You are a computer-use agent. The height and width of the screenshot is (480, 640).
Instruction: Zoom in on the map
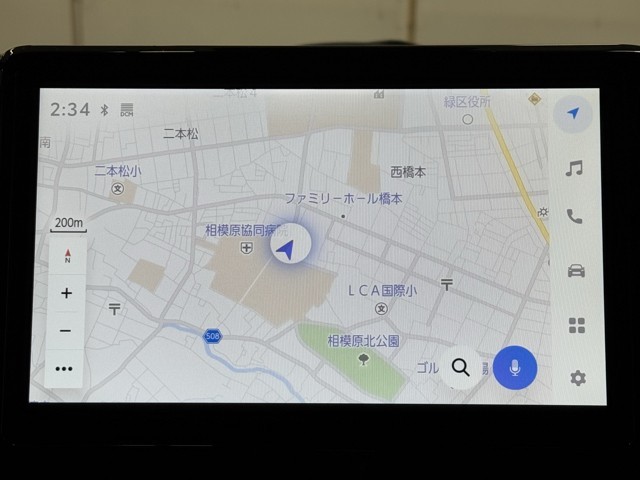[66, 293]
